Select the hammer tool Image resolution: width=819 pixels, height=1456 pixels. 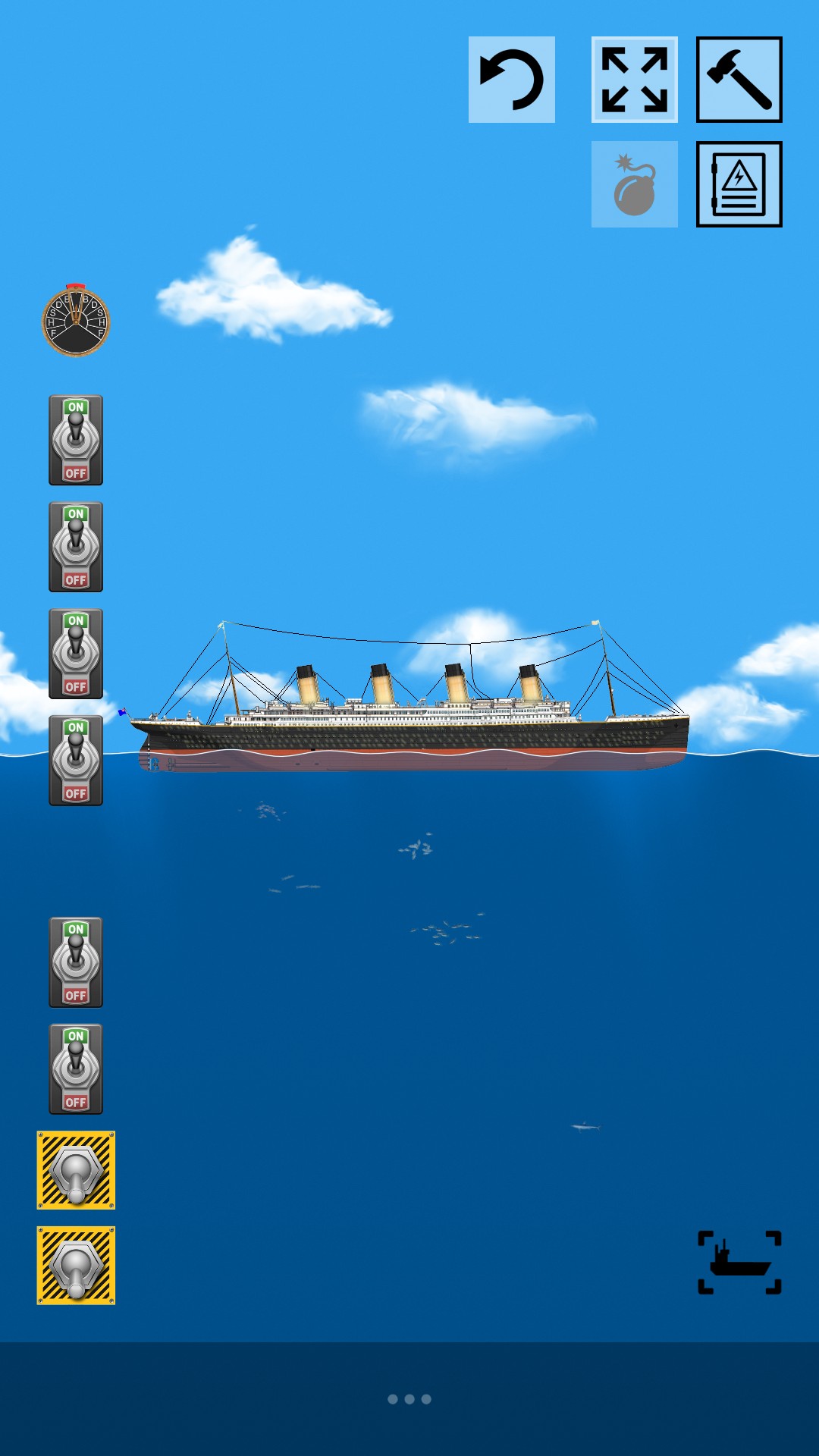[739, 80]
